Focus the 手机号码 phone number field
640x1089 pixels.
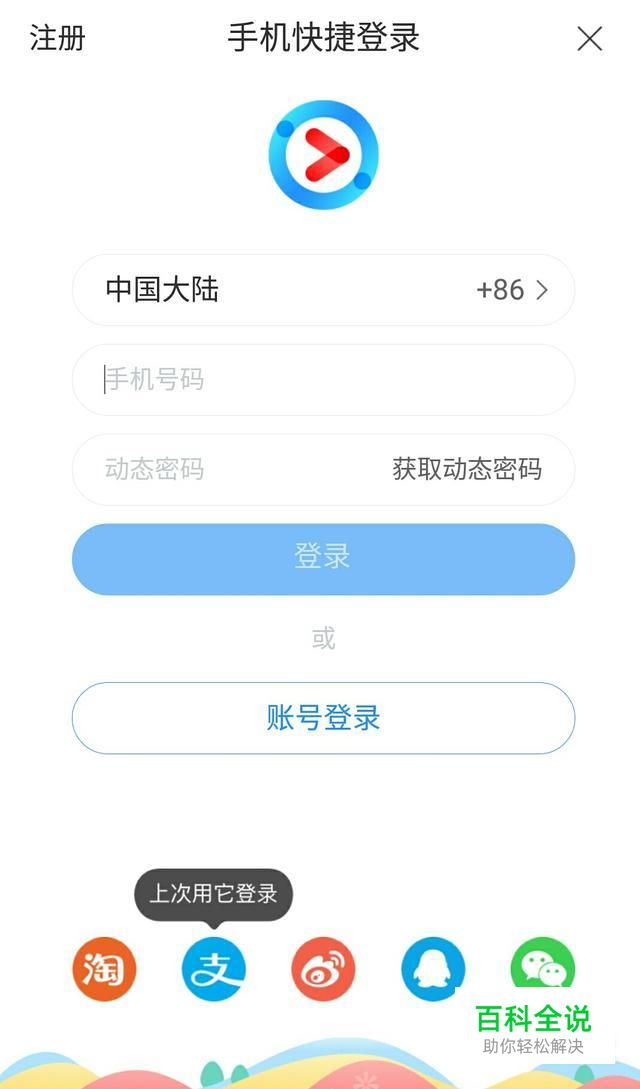pyautogui.click(x=323, y=380)
